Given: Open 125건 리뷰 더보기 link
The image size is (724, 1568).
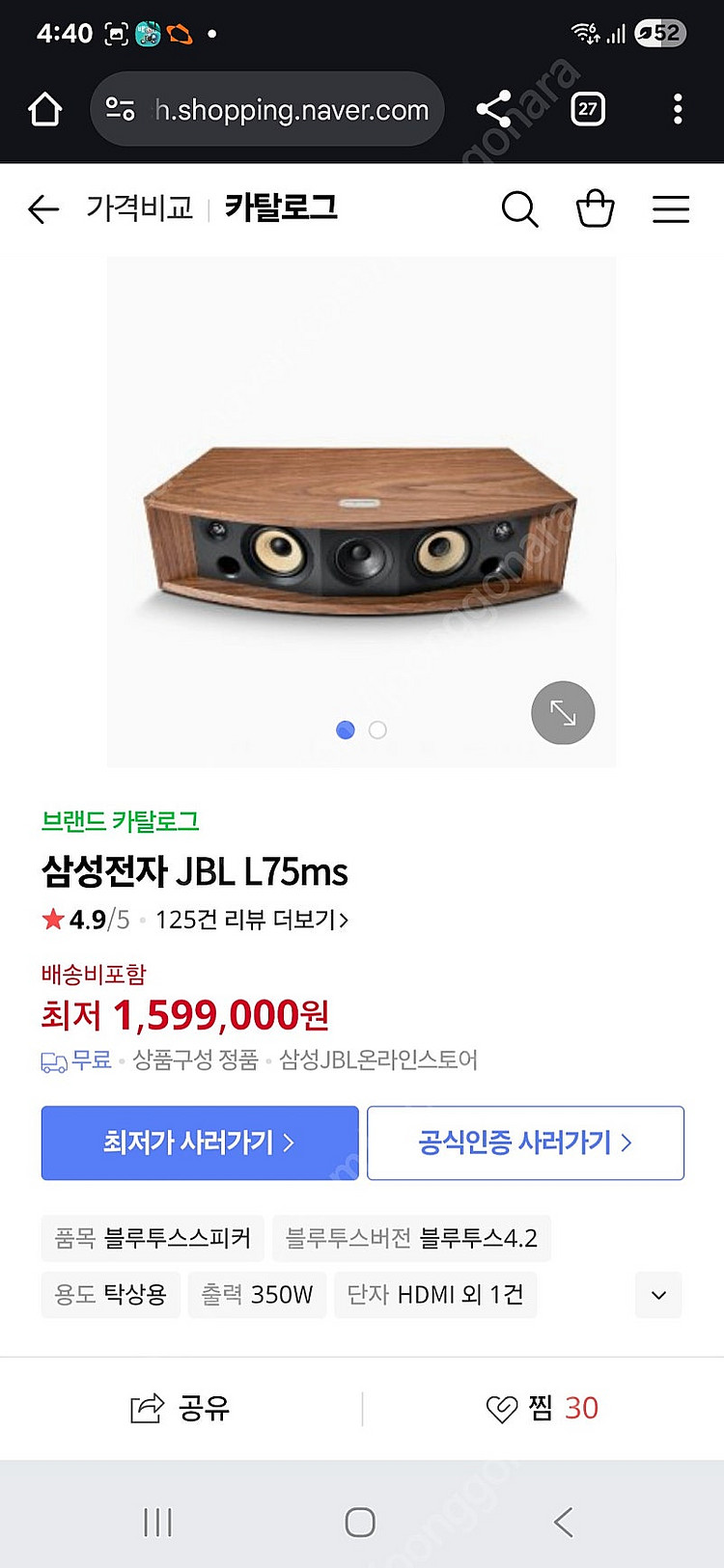Looking at the screenshot, I should pos(251,920).
